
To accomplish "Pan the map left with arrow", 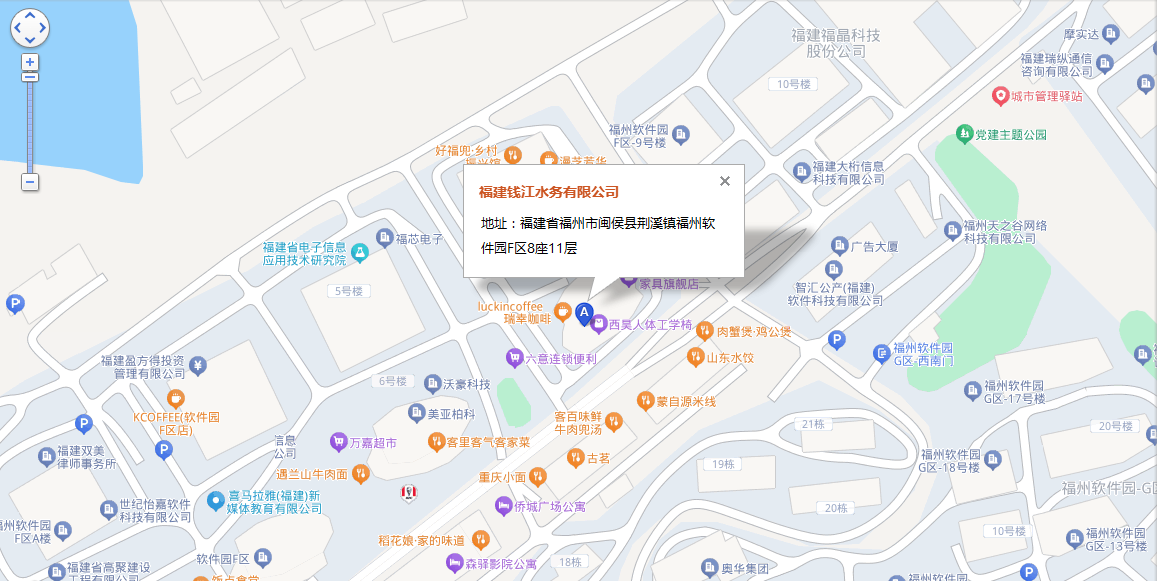I will [18, 28].
